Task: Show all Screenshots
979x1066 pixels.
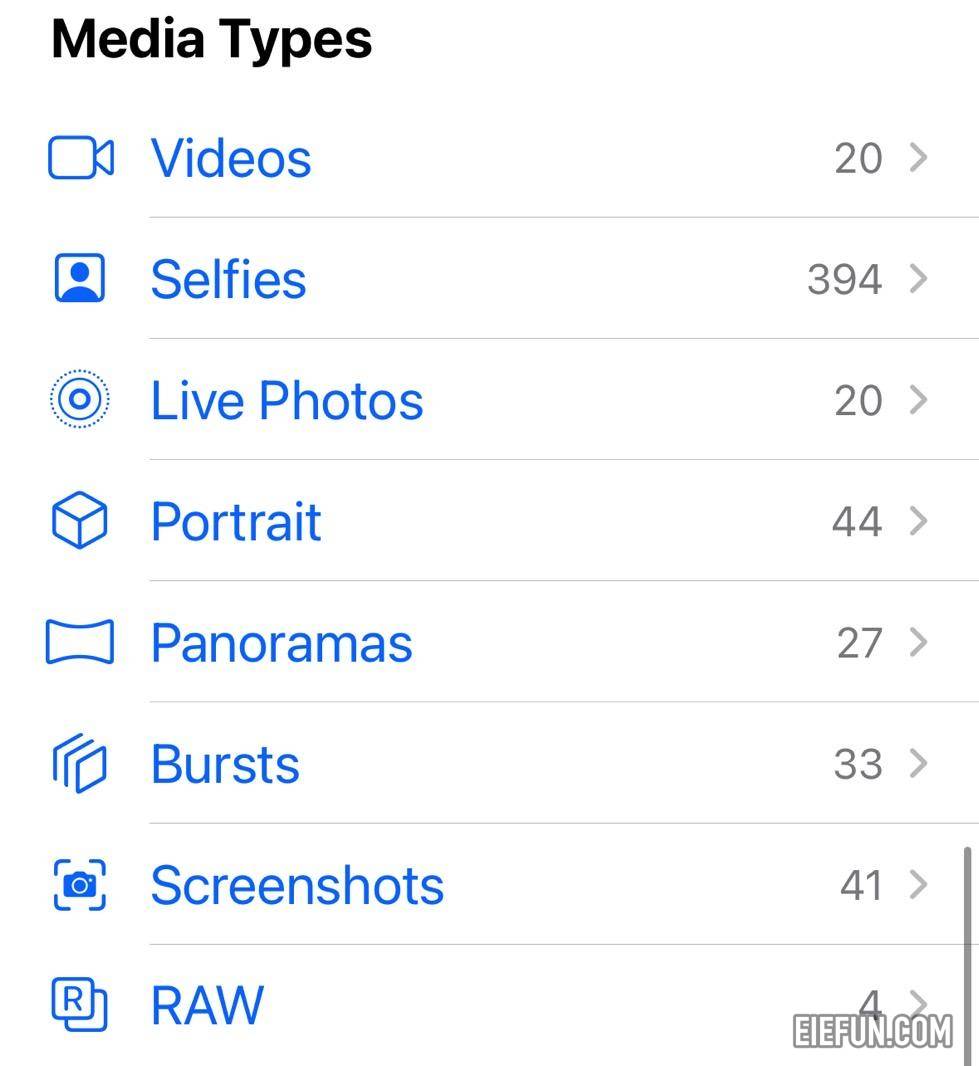Action: 297,885
